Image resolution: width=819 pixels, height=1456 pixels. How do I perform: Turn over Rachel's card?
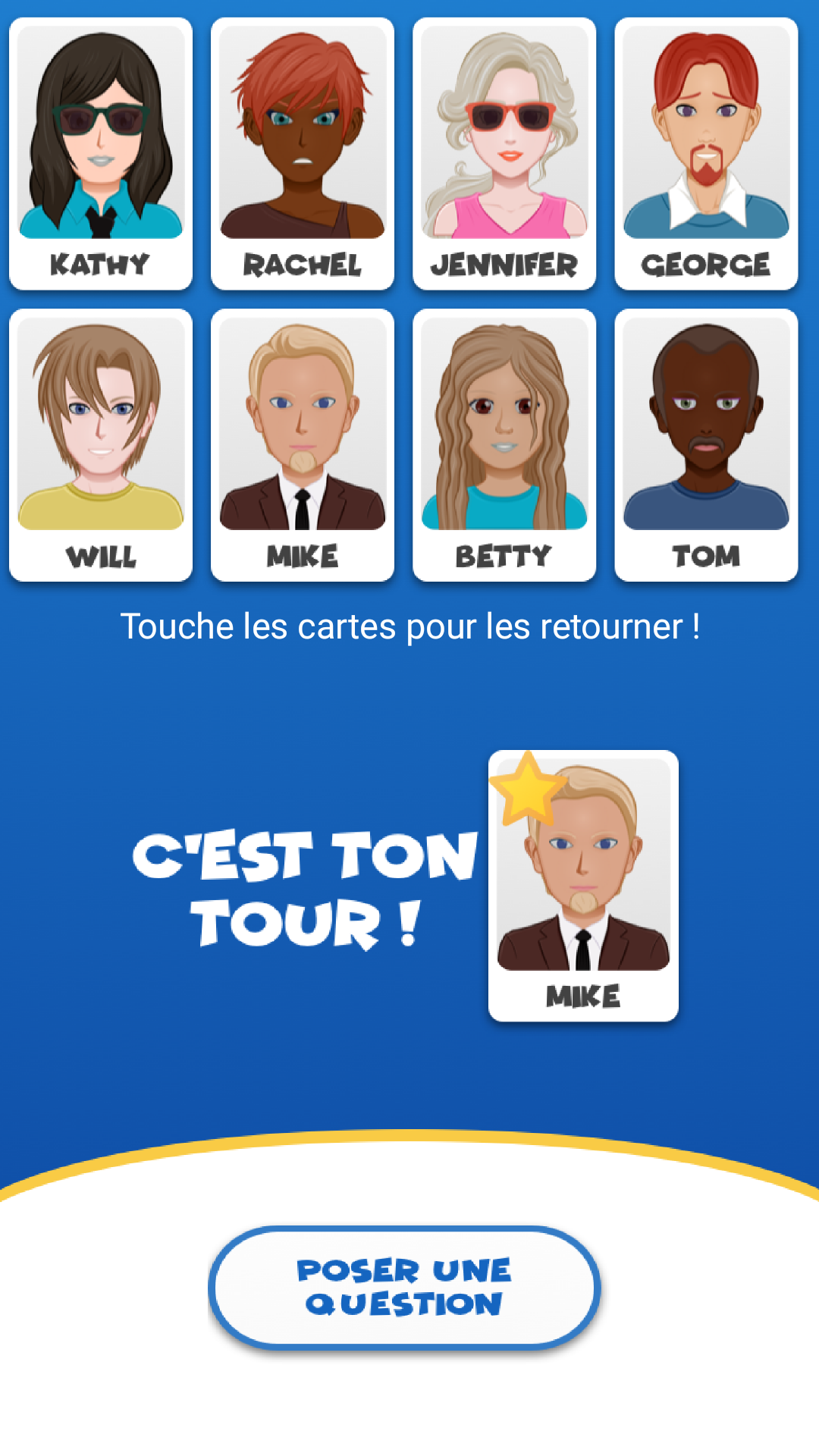point(303,154)
